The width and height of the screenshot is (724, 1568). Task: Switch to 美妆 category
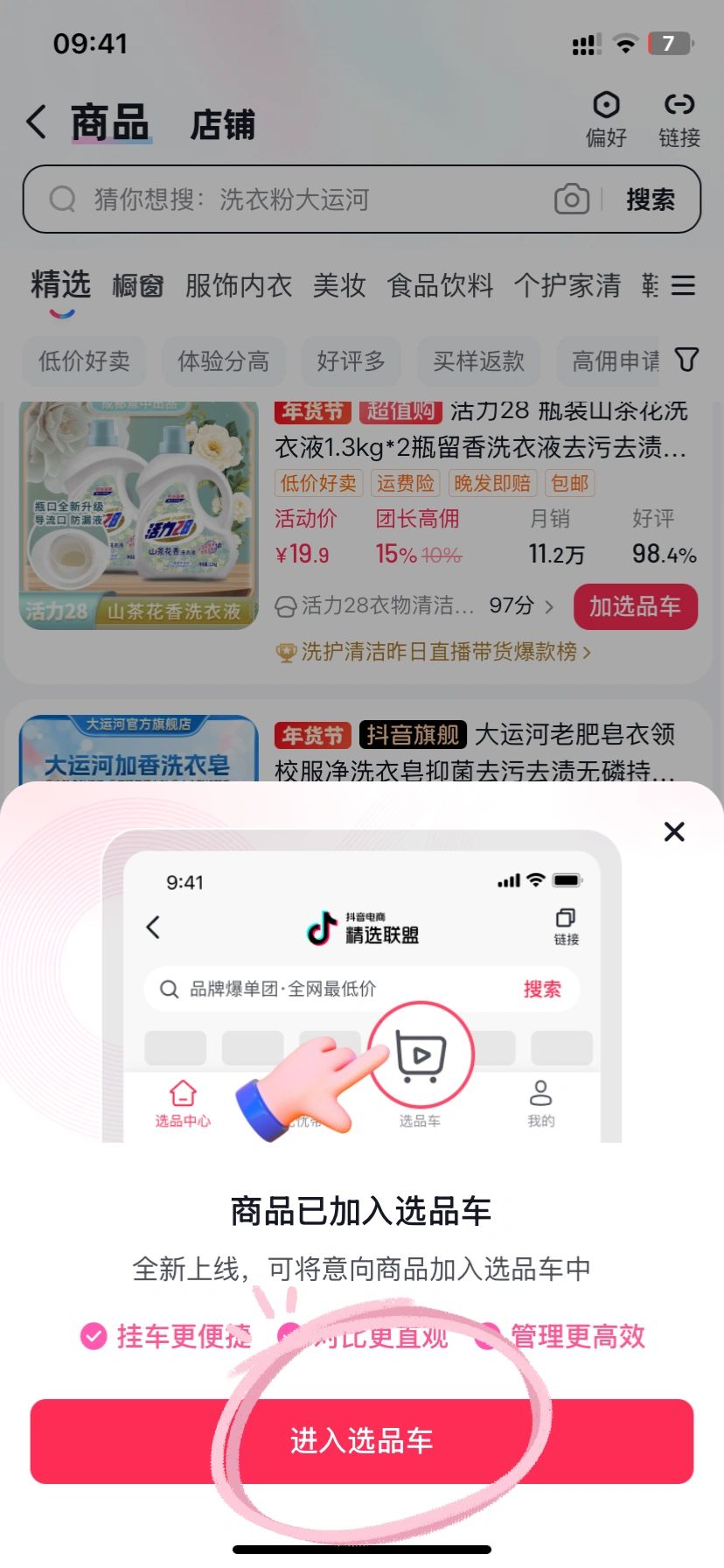[x=339, y=285]
